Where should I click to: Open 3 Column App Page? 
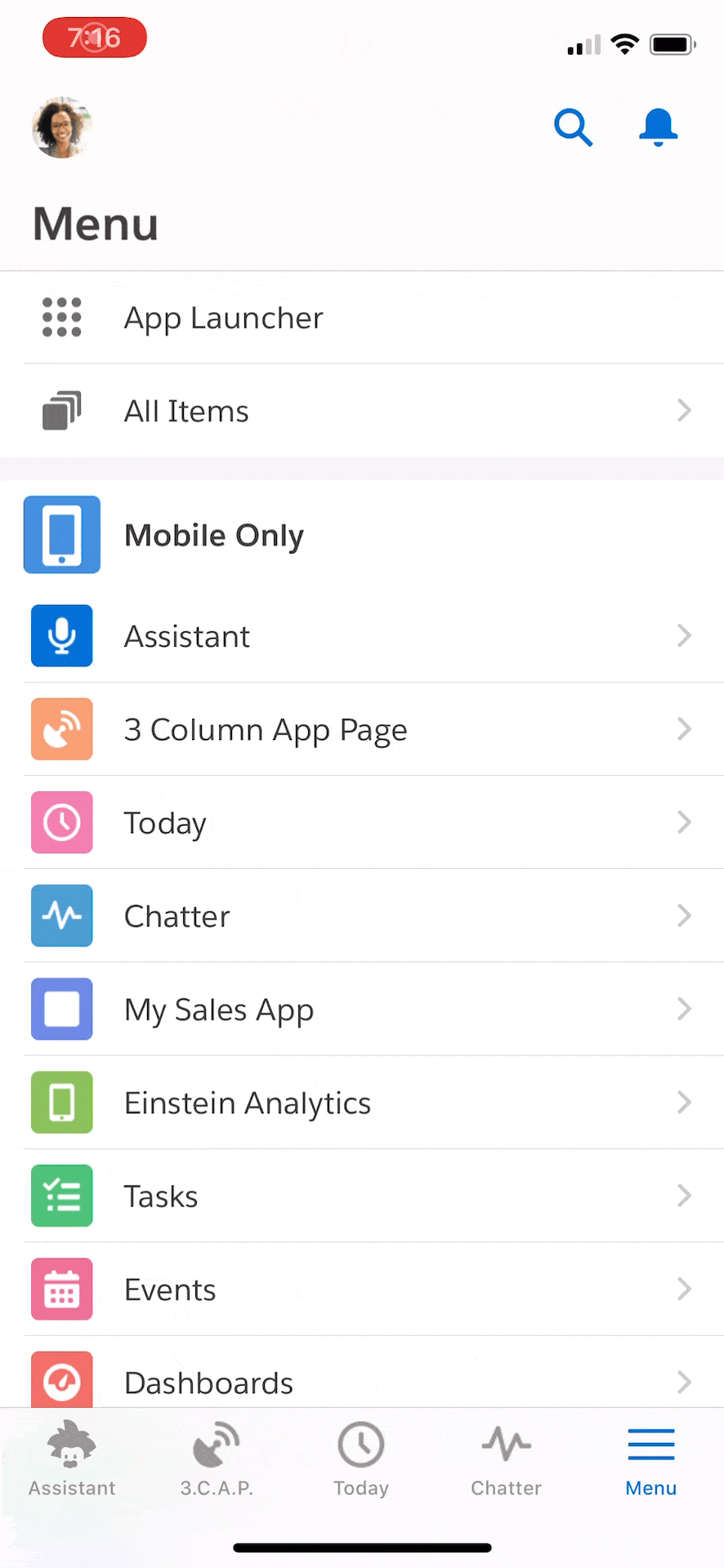[266, 729]
